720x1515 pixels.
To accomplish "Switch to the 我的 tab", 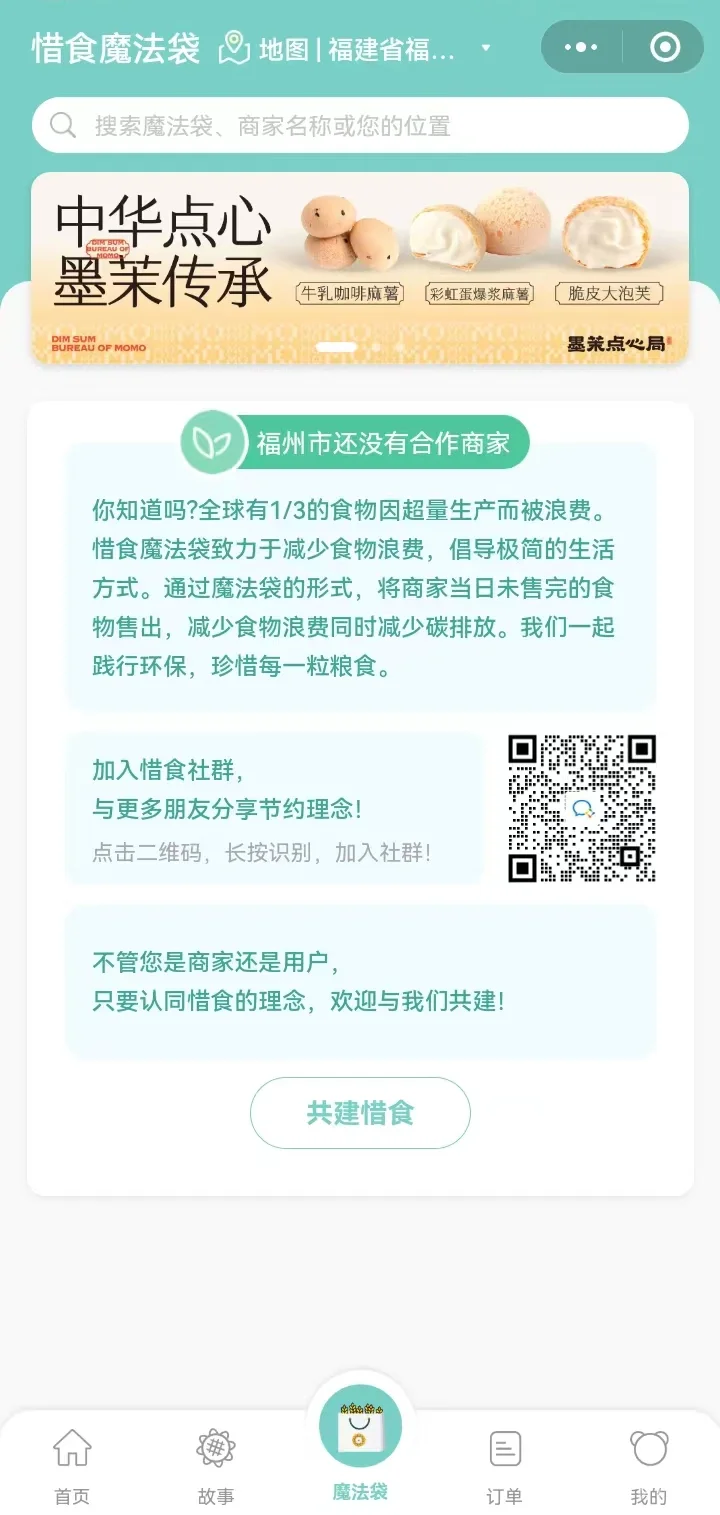I will pos(648,1466).
